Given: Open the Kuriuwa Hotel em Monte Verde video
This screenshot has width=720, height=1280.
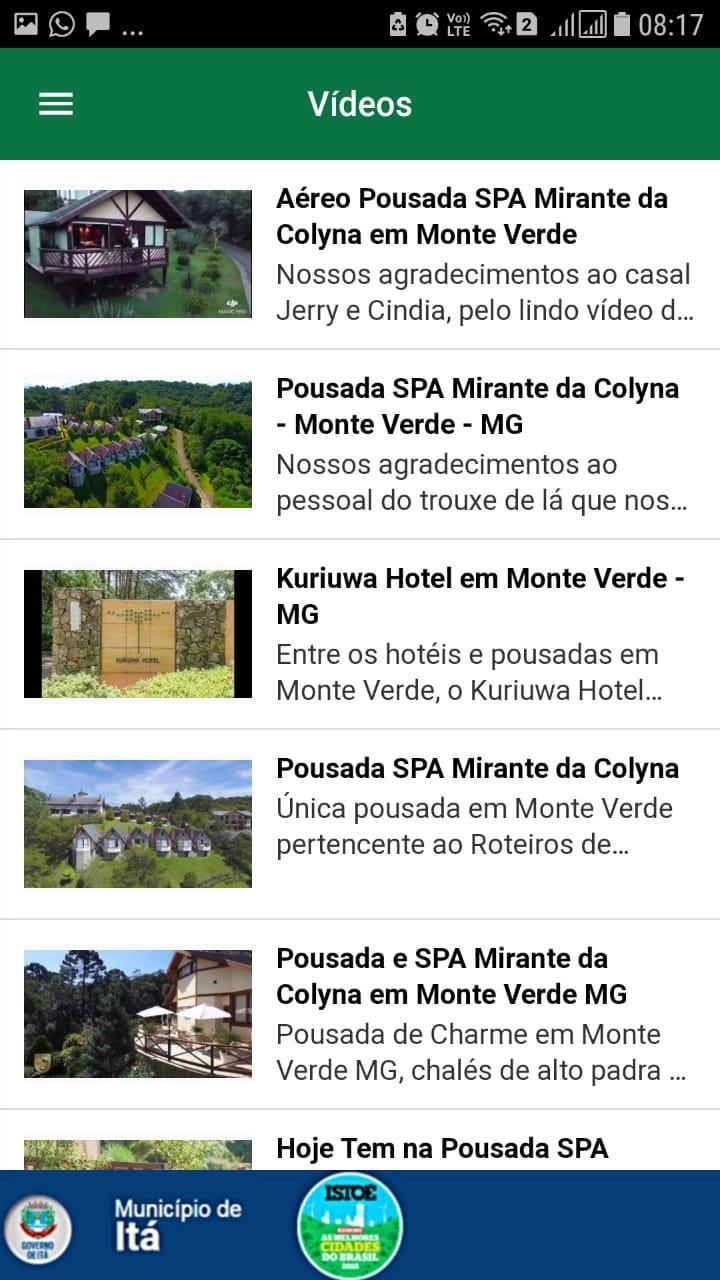Looking at the screenshot, I should tap(360, 635).
